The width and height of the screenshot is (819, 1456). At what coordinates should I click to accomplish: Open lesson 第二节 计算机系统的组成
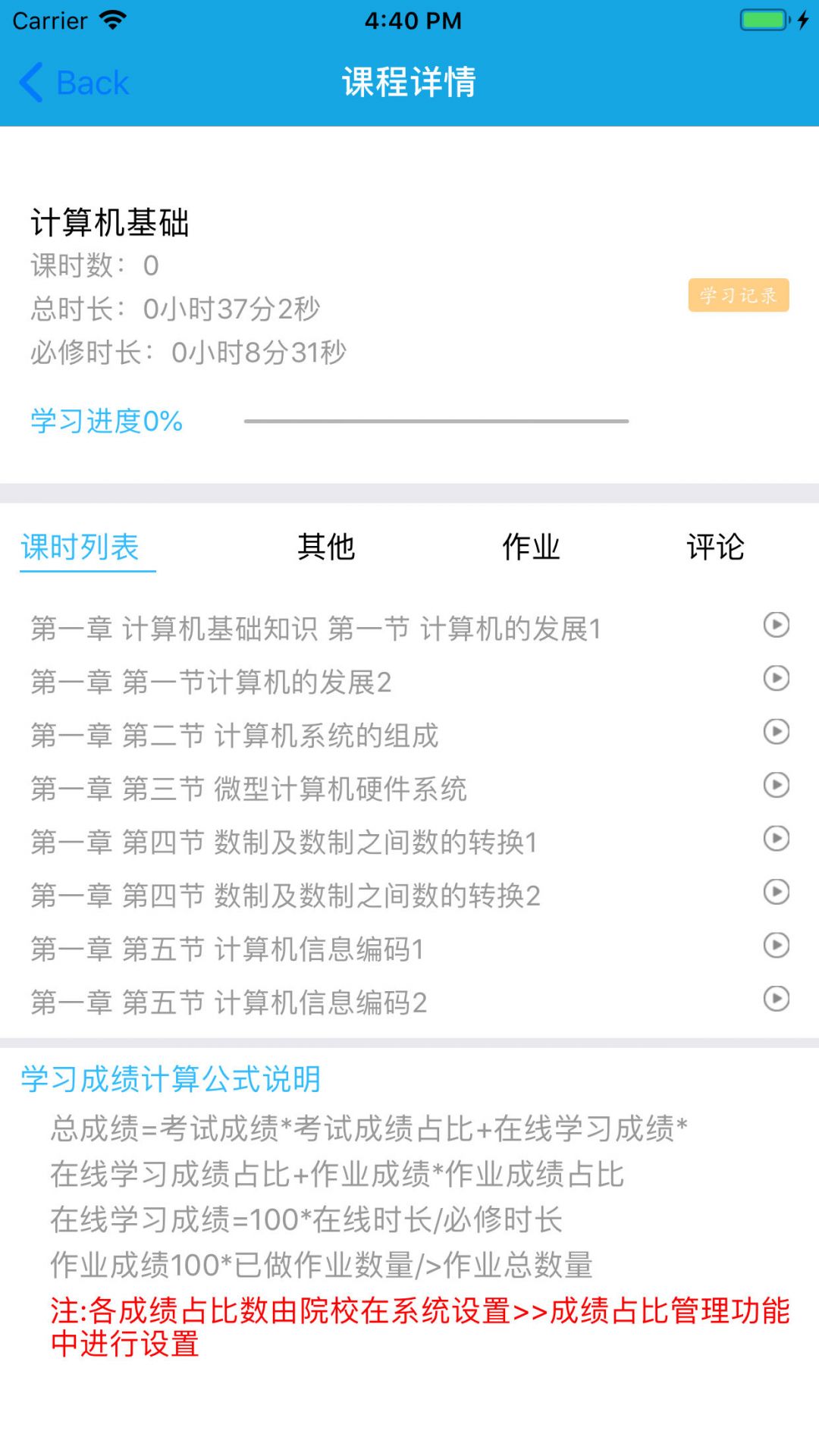point(235,736)
